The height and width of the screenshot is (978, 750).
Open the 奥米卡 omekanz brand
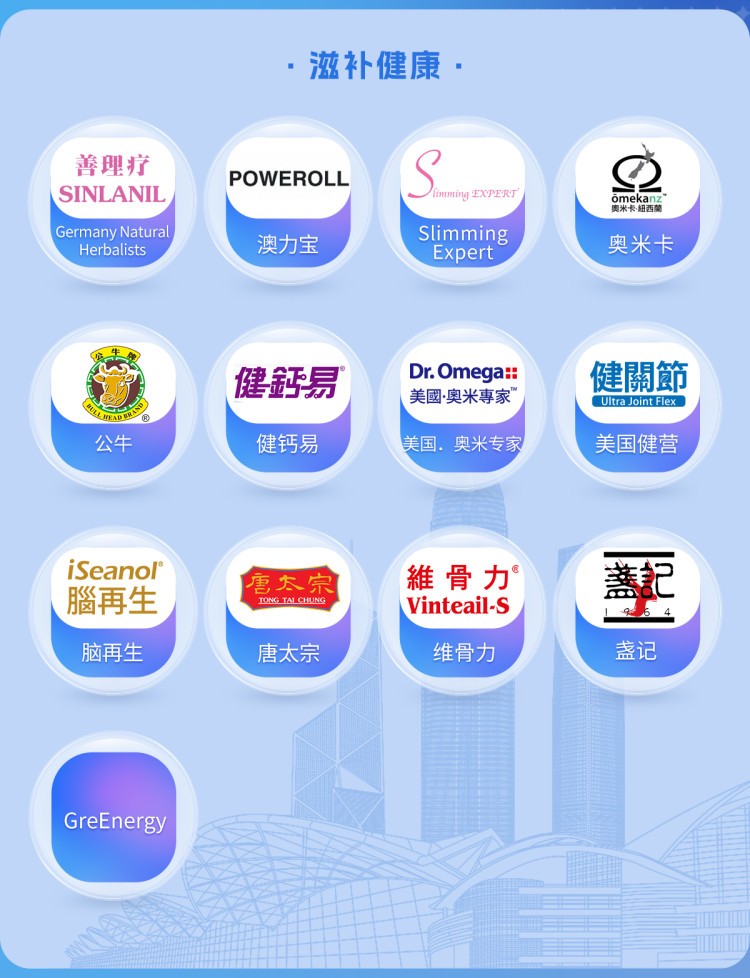(638, 201)
